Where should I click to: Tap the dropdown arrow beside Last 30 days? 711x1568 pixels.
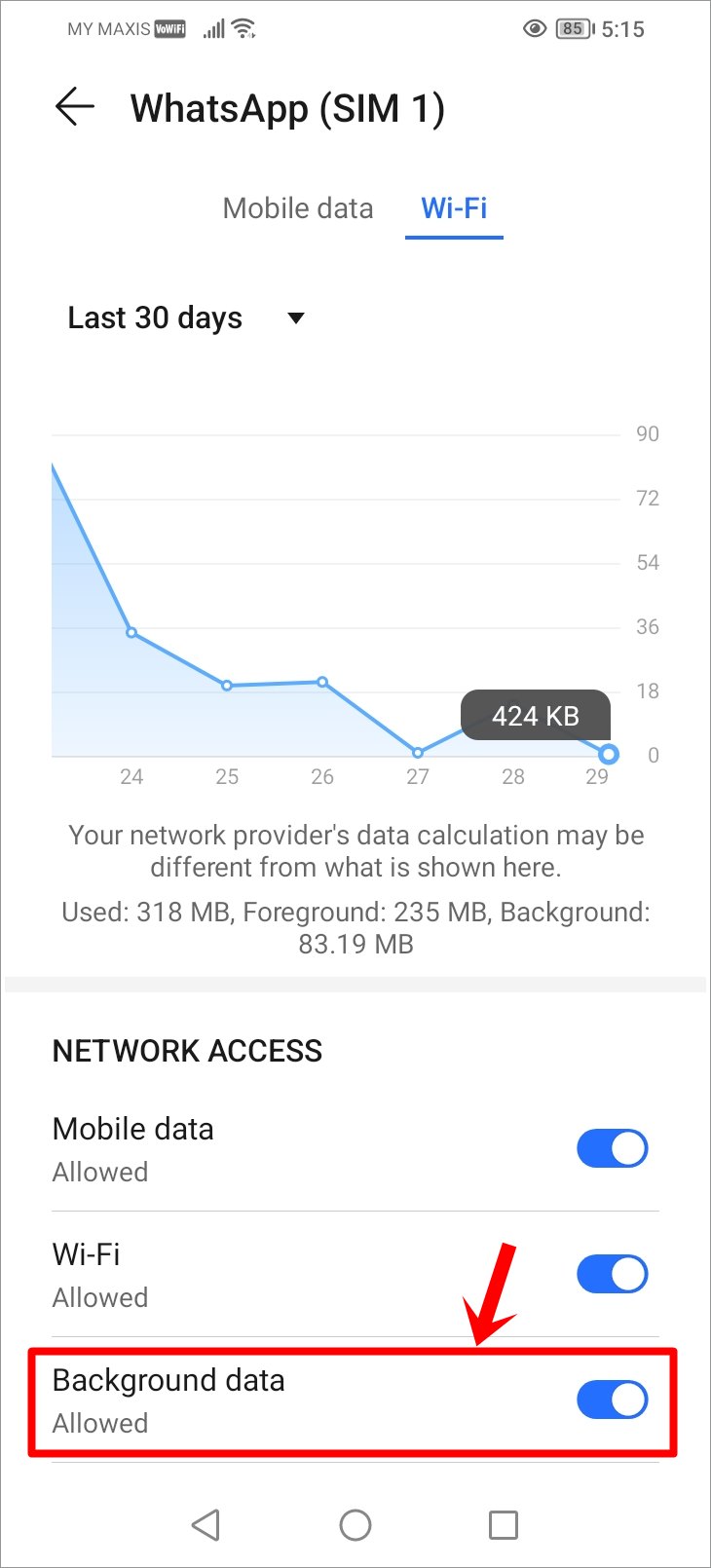tap(295, 317)
